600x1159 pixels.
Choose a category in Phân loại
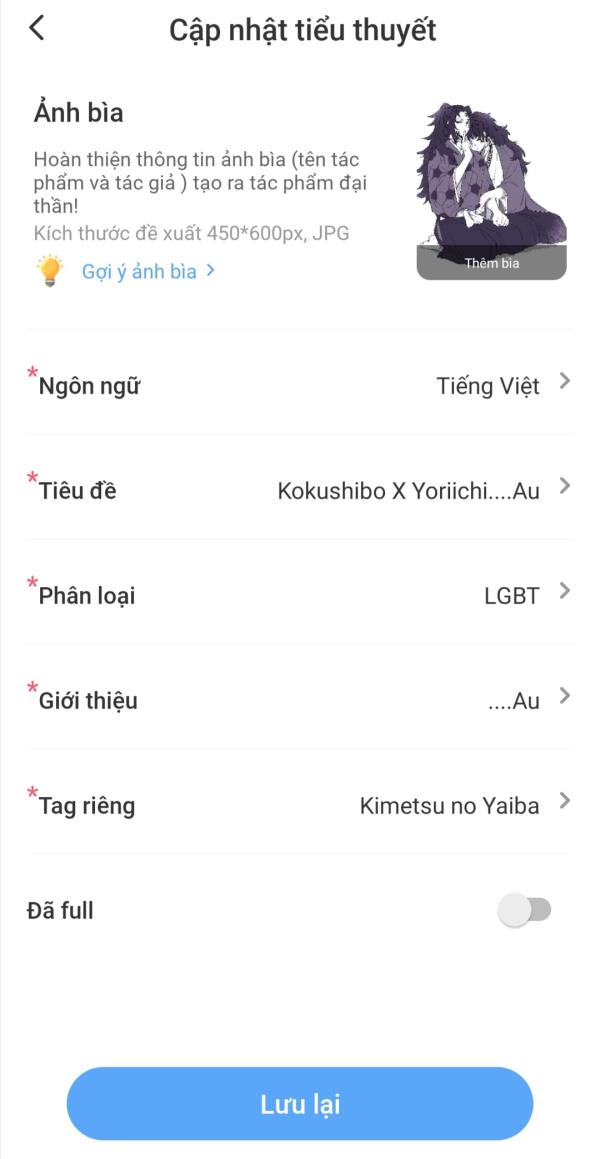pyautogui.click(x=300, y=595)
